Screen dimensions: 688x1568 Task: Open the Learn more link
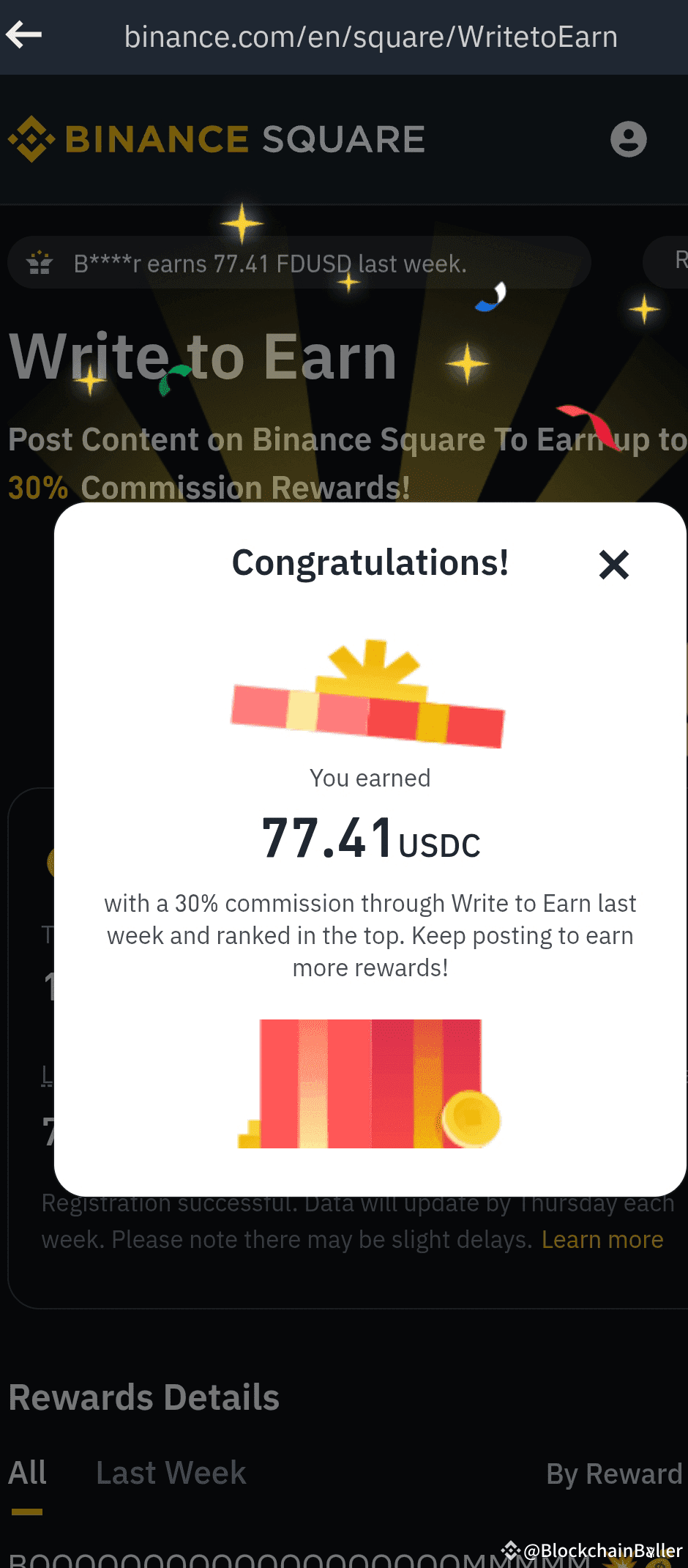pos(602,1239)
